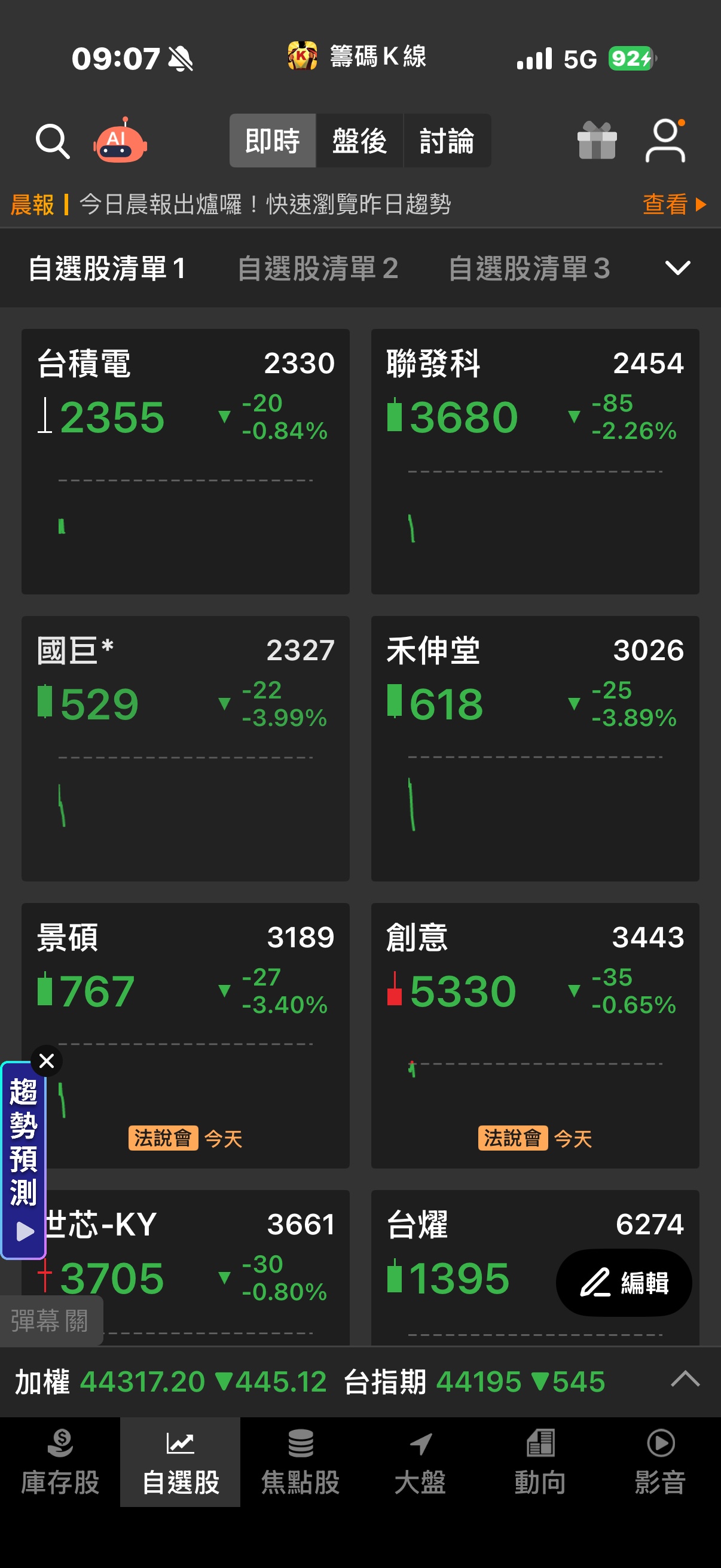Open the gift box icon
The image size is (721, 1568).
coord(597,140)
